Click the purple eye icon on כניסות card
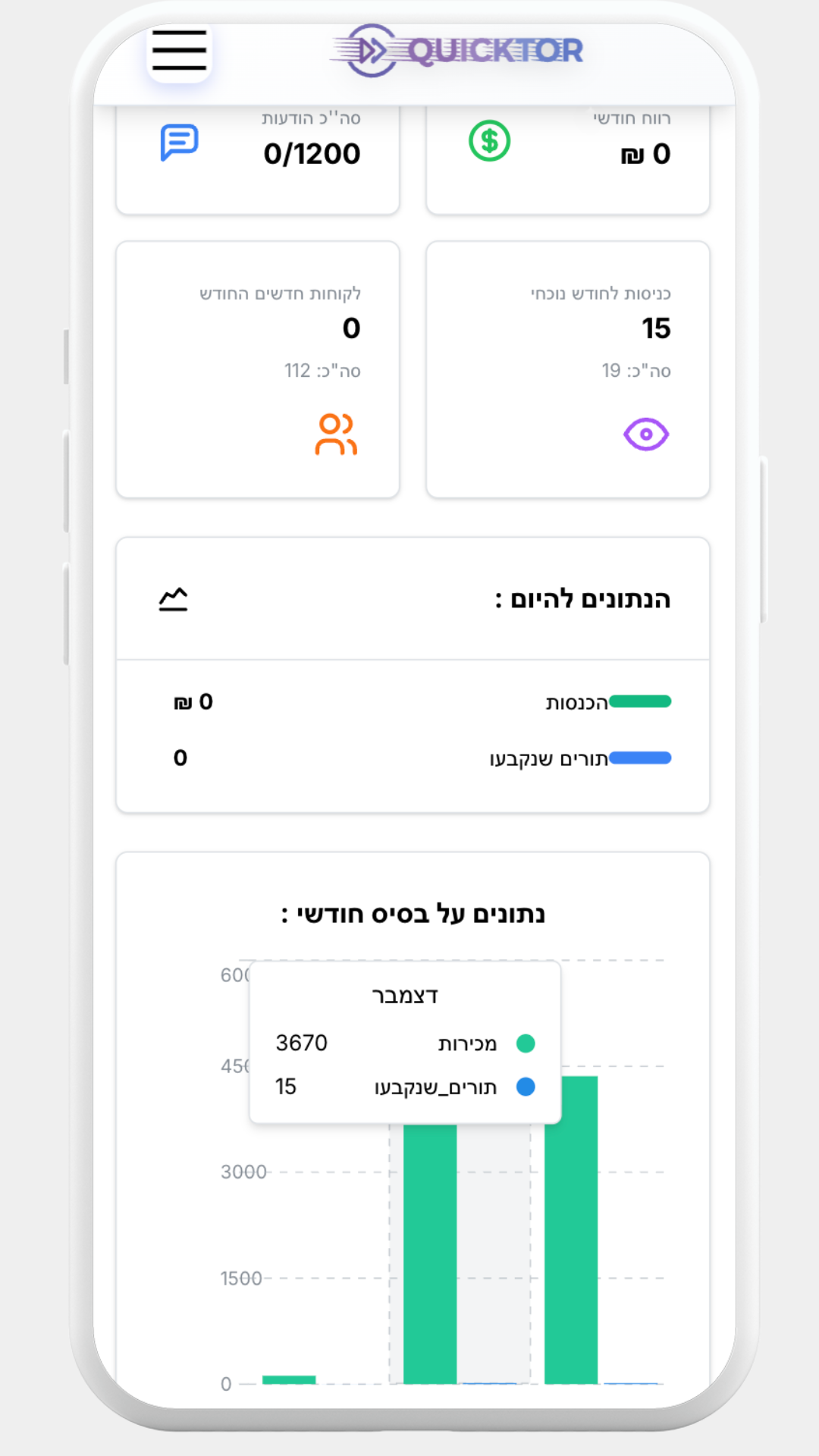This screenshot has width=819, height=1456. tap(646, 434)
